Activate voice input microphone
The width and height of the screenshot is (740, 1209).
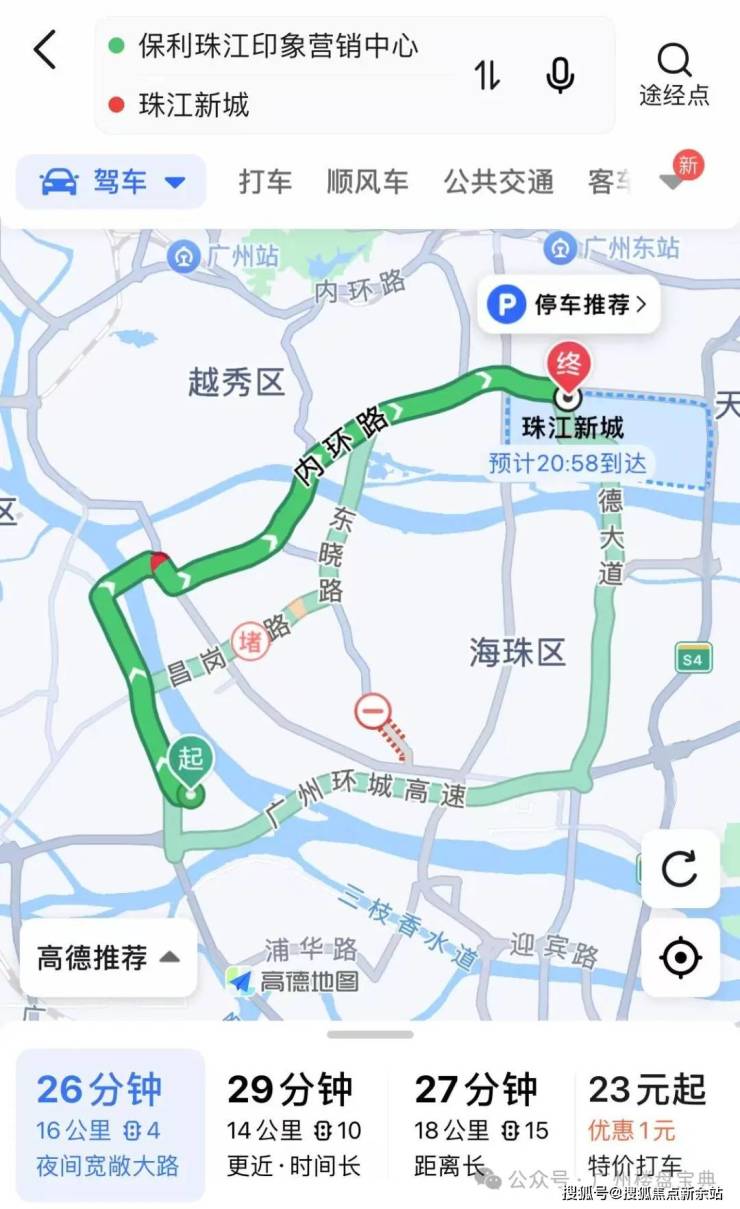[x=560, y=75]
